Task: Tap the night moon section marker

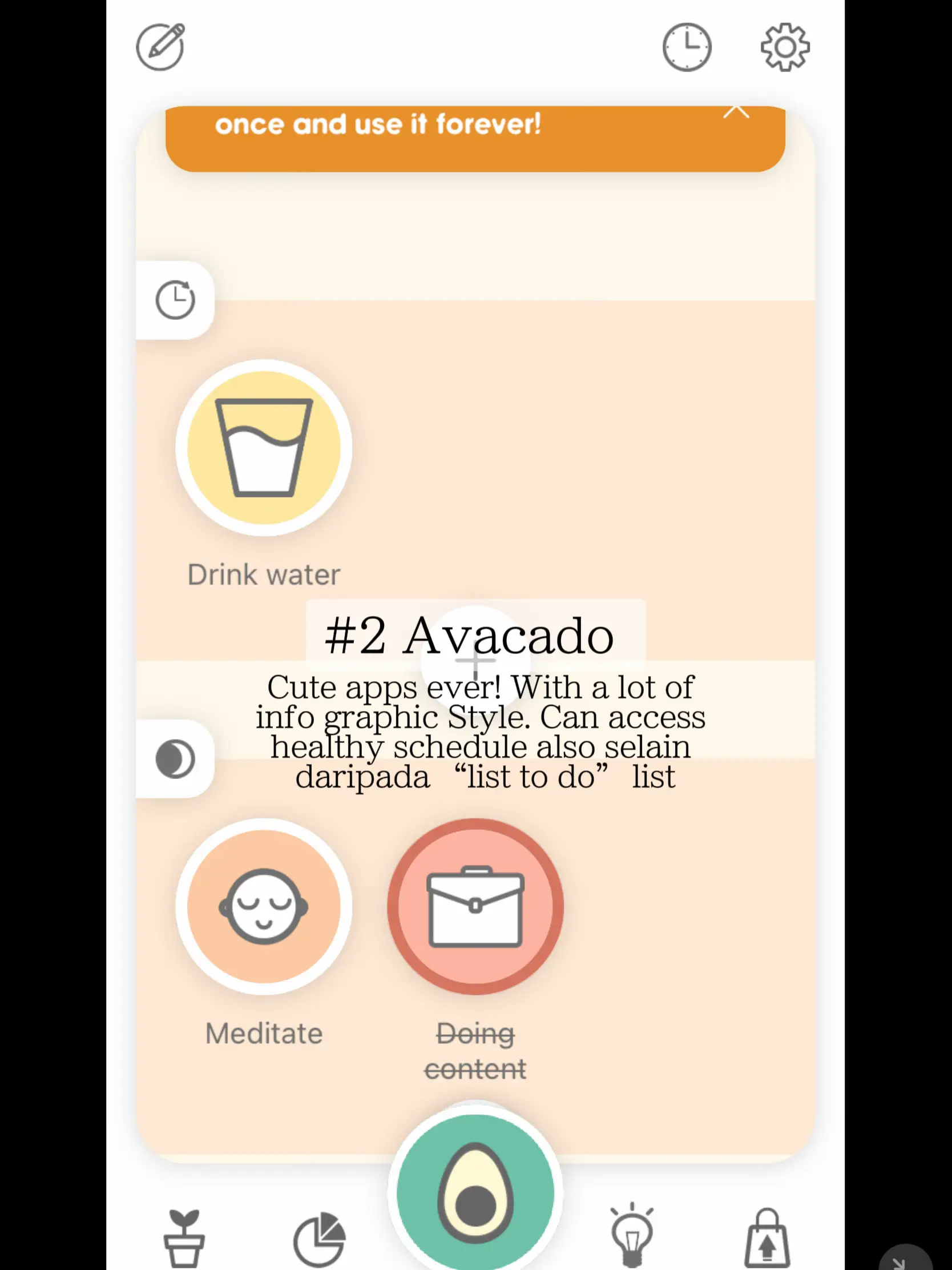Action: coord(175,759)
